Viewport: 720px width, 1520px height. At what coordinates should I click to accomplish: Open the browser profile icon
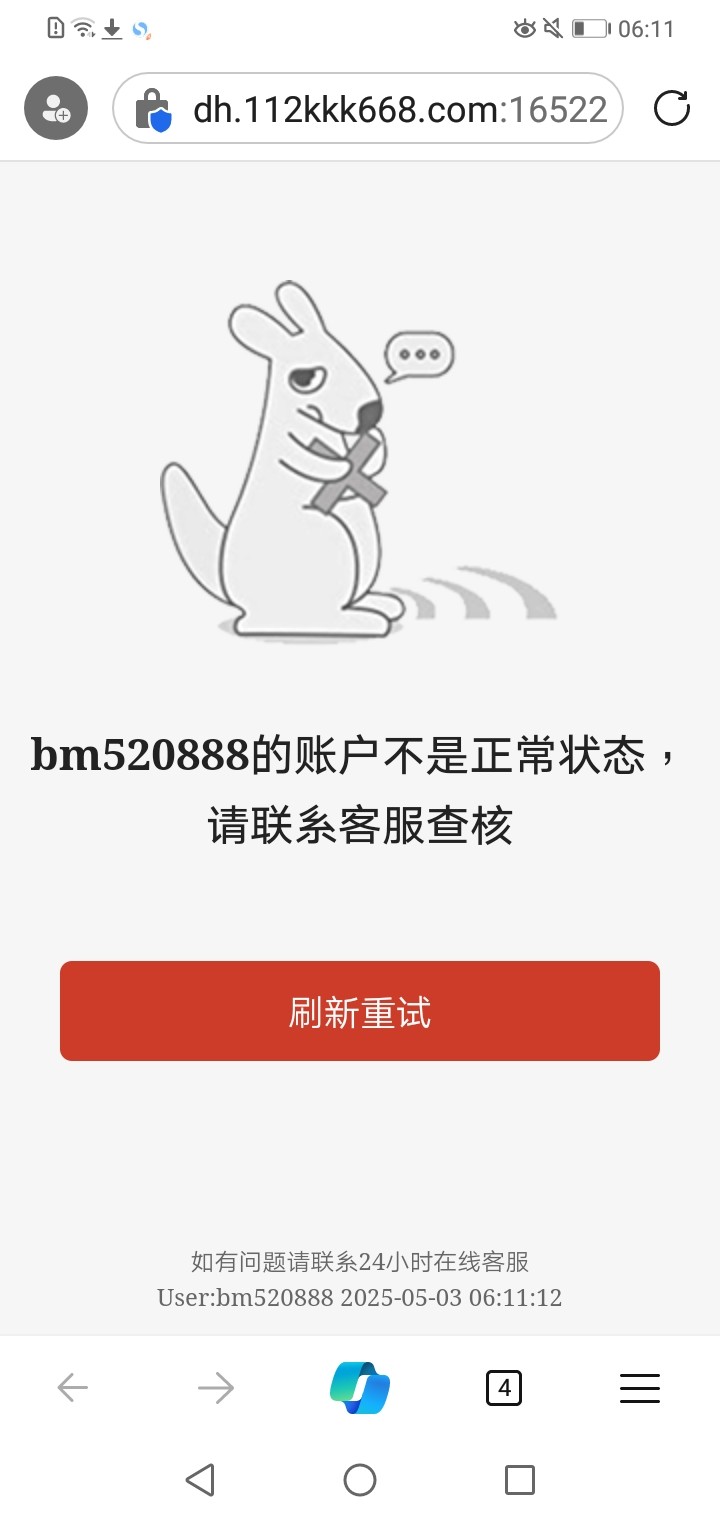(x=56, y=108)
